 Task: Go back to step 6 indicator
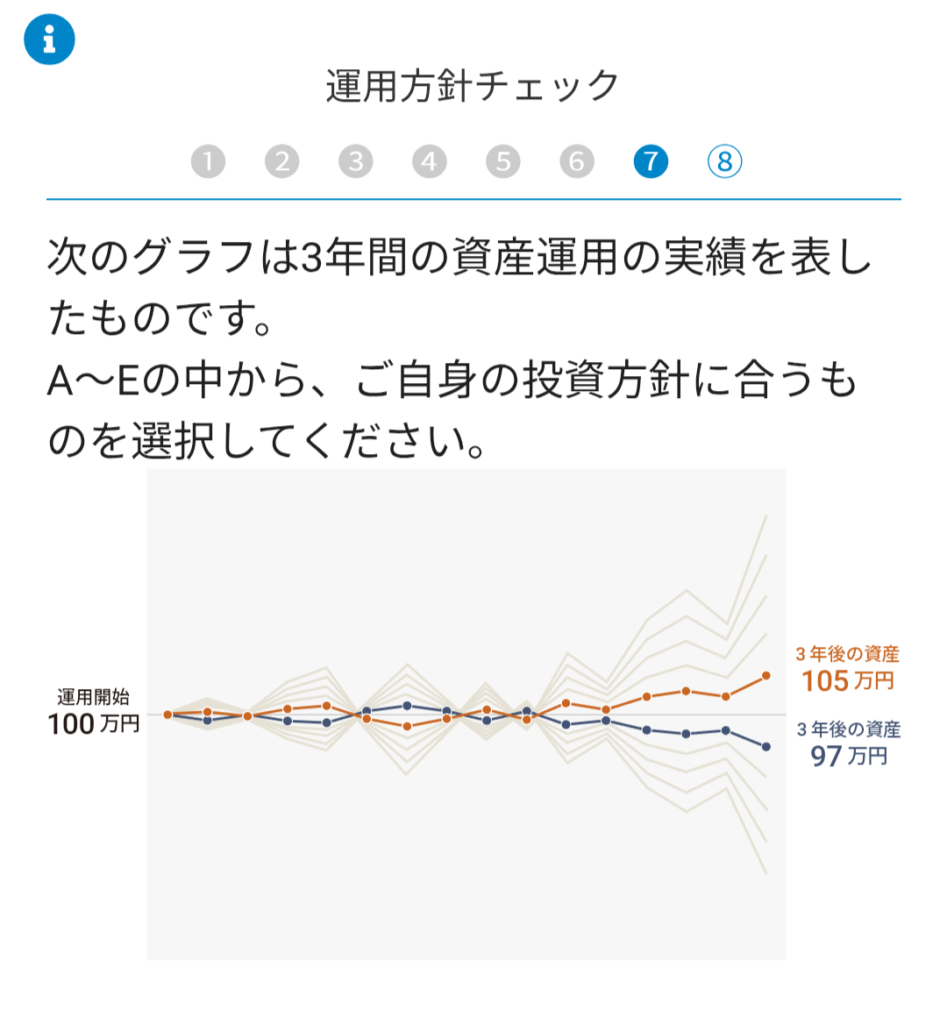(x=576, y=161)
